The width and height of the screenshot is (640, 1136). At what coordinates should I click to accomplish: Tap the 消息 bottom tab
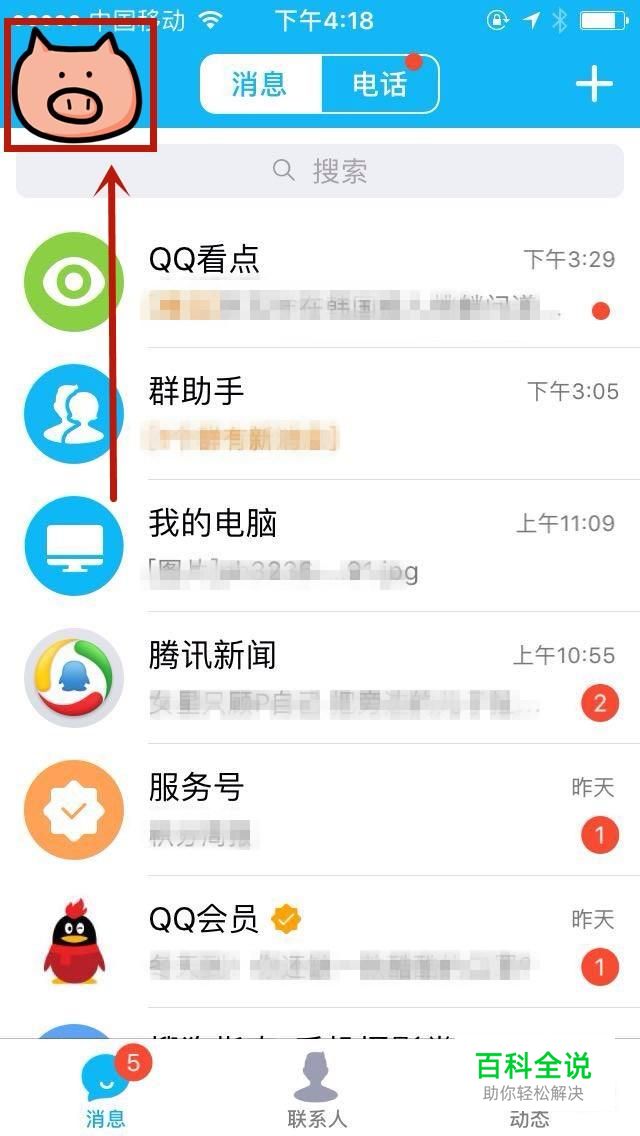106,1092
